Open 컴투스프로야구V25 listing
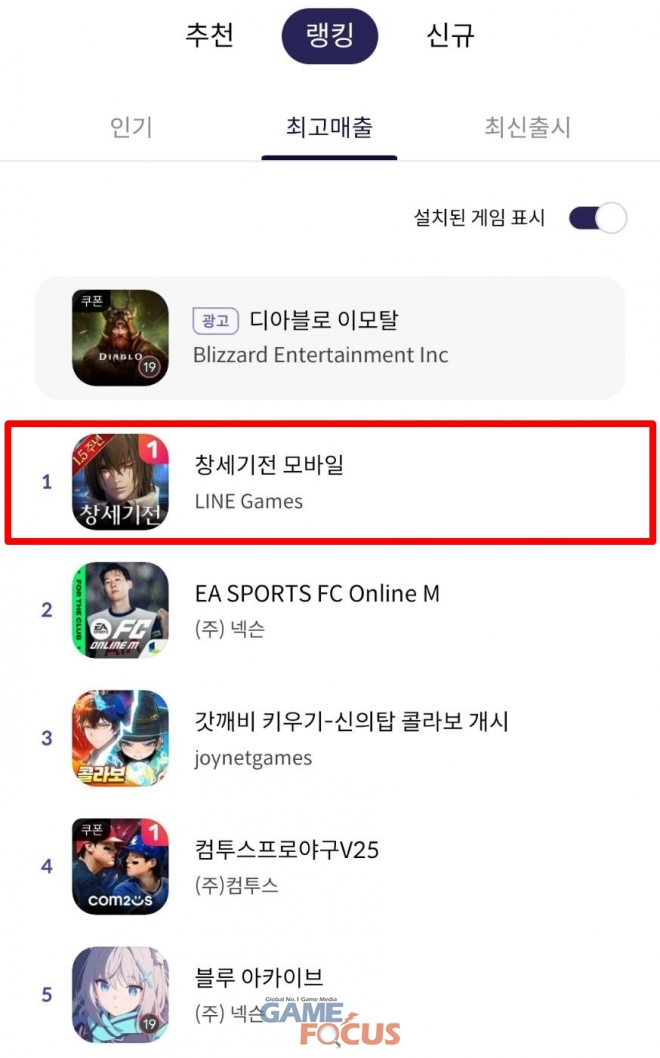Screen dimensions: 660x1058 click(x=330, y=866)
